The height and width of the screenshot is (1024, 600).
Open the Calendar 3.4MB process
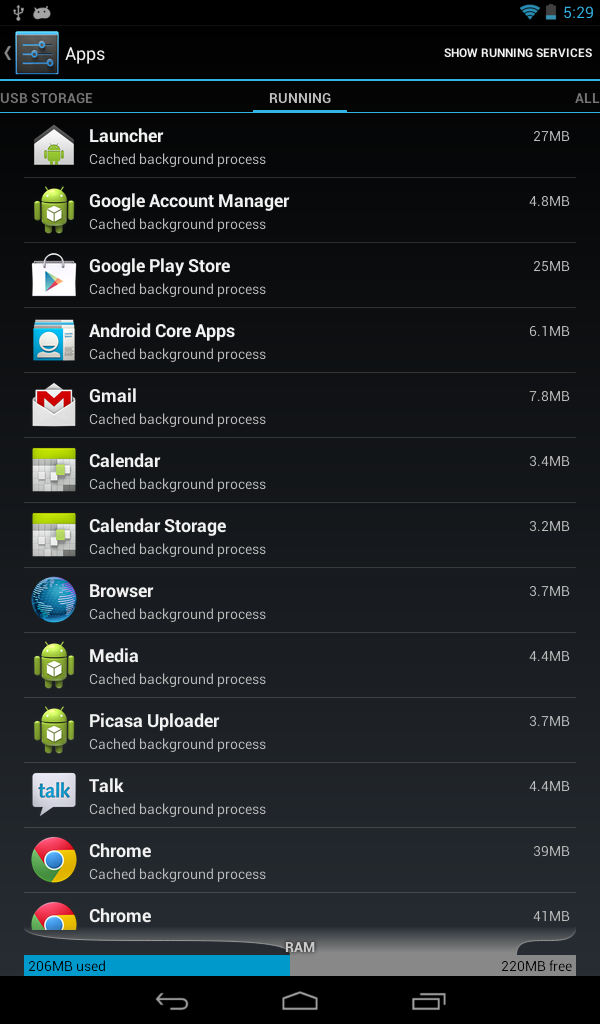click(x=300, y=470)
